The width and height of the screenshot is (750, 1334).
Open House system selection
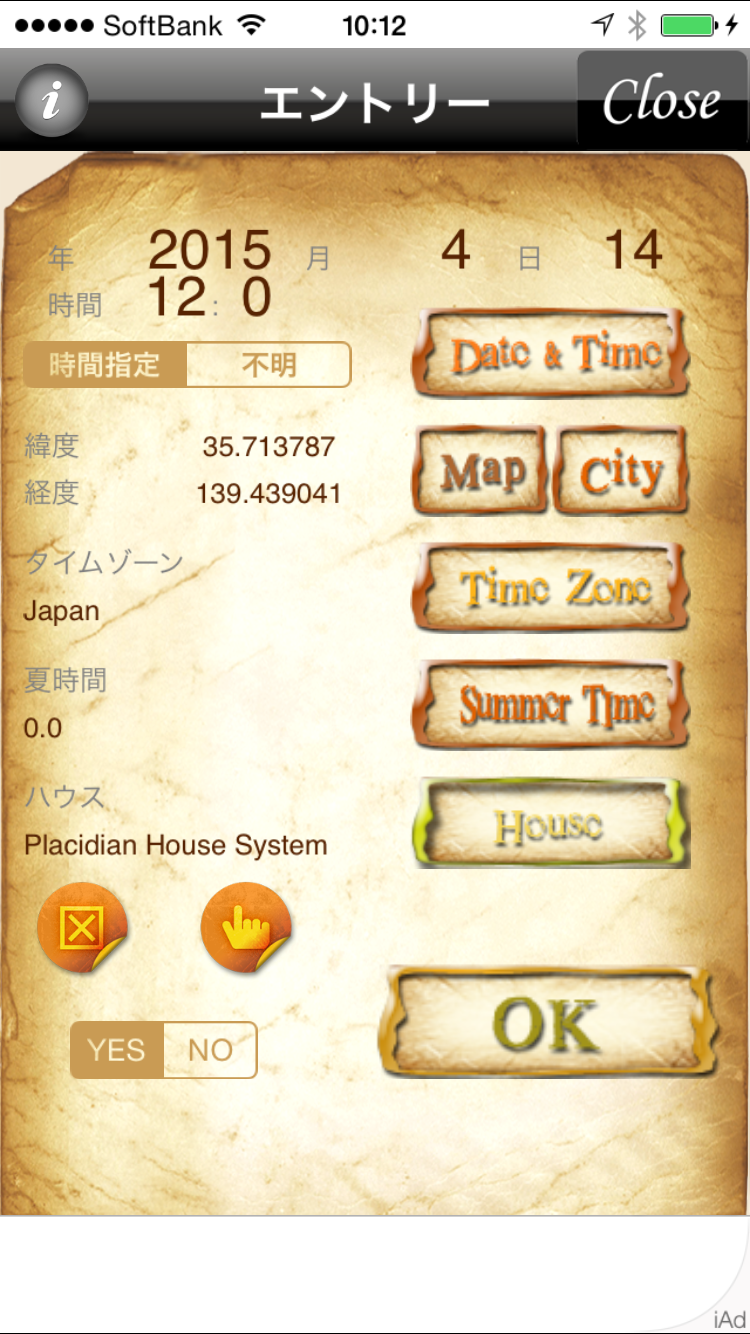(551, 824)
